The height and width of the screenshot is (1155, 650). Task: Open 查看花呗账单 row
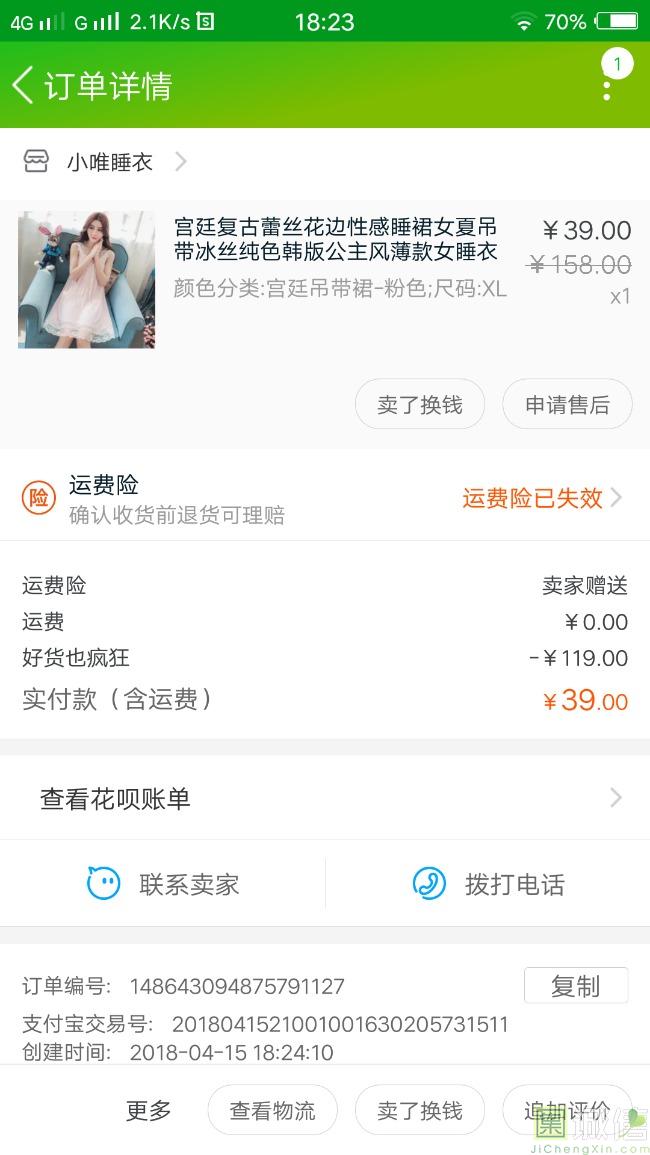click(x=325, y=798)
